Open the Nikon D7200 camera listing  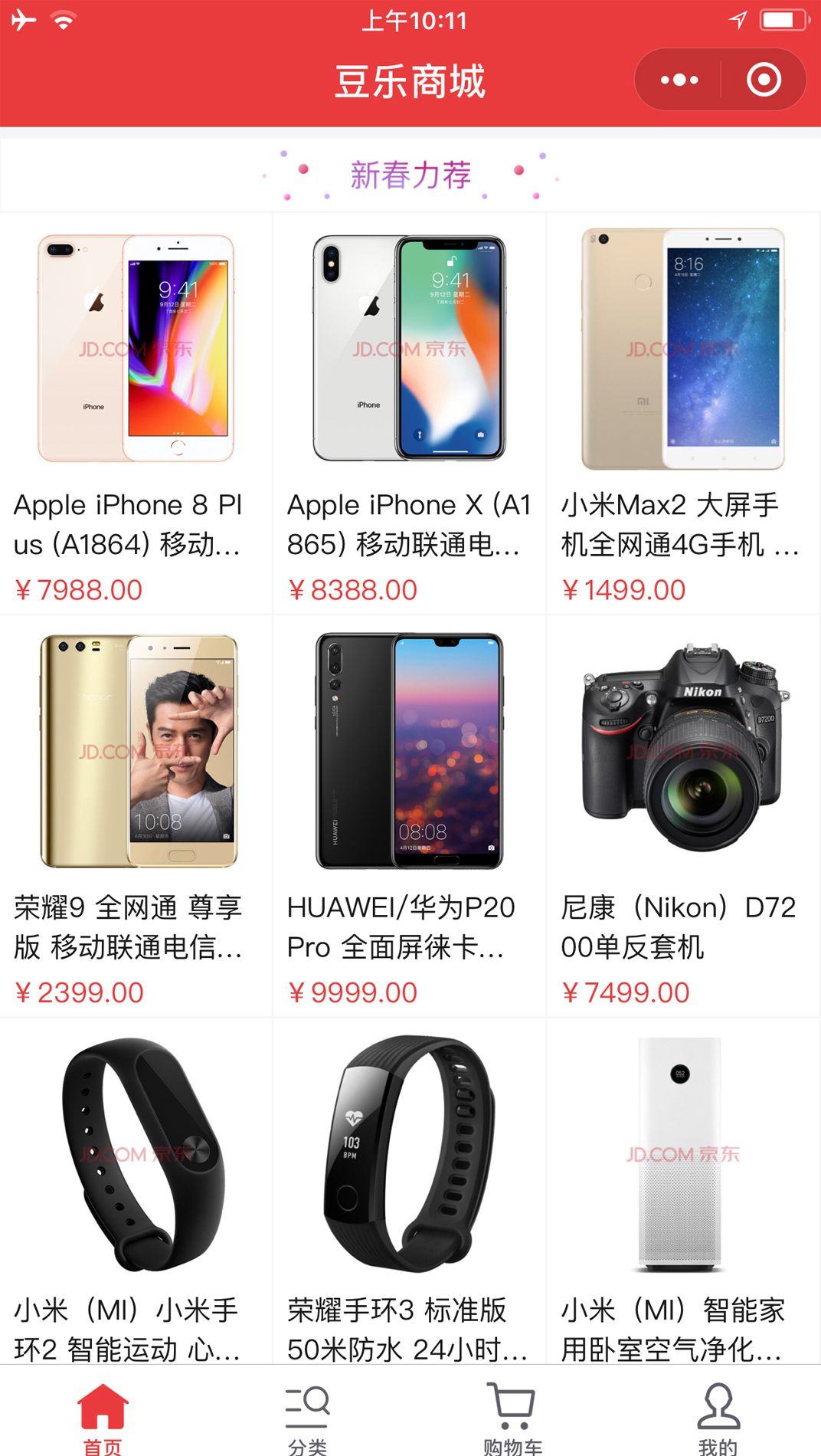[x=682, y=816]
